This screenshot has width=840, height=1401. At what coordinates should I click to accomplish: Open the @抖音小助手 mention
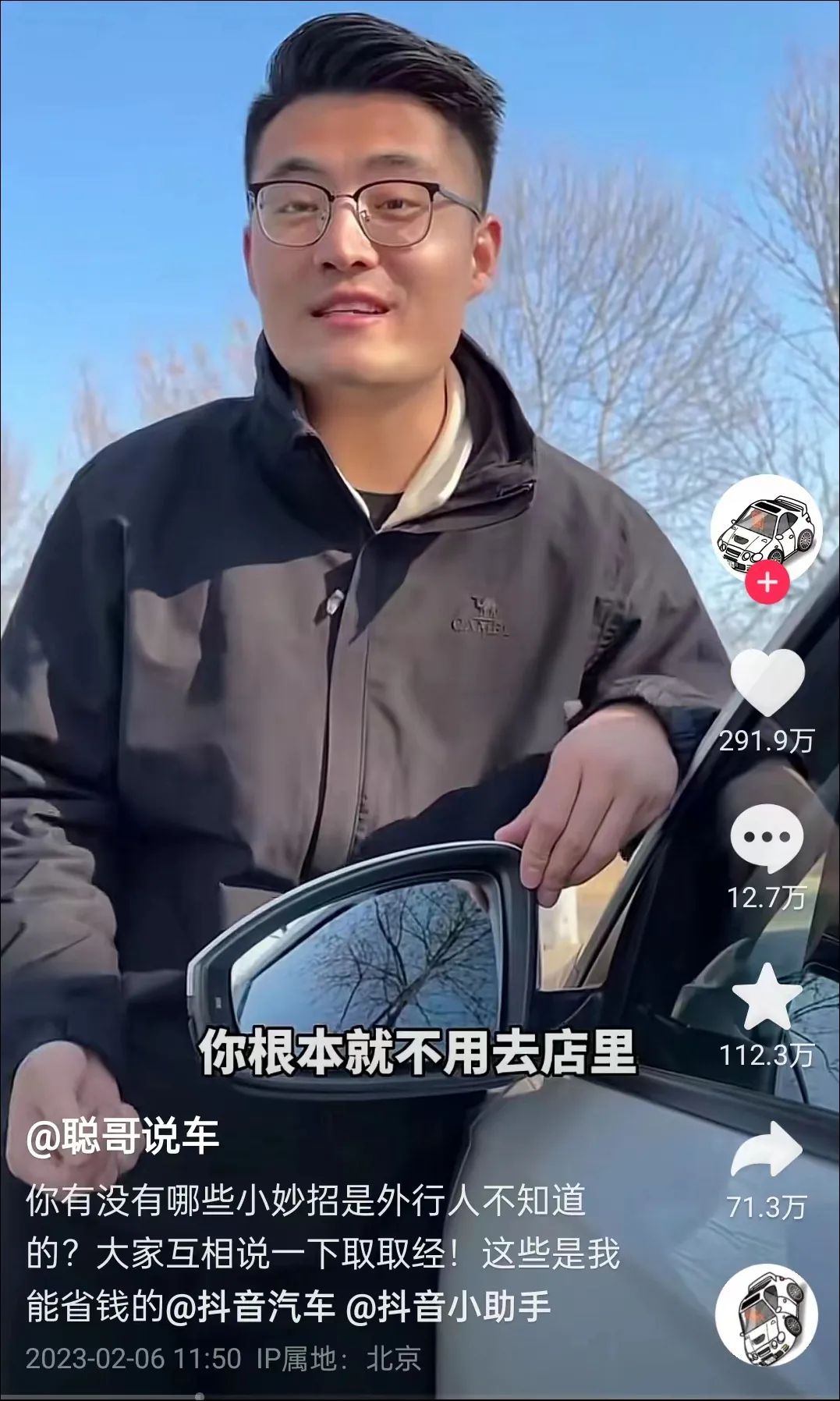click(x=448, y=1306)
